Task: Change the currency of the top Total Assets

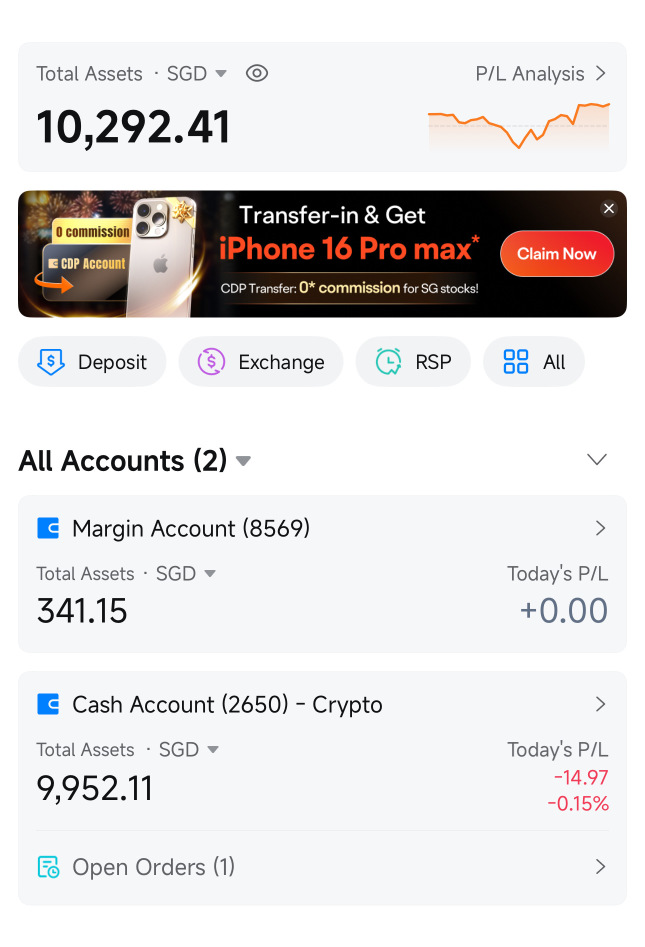Action: (198, 74)
